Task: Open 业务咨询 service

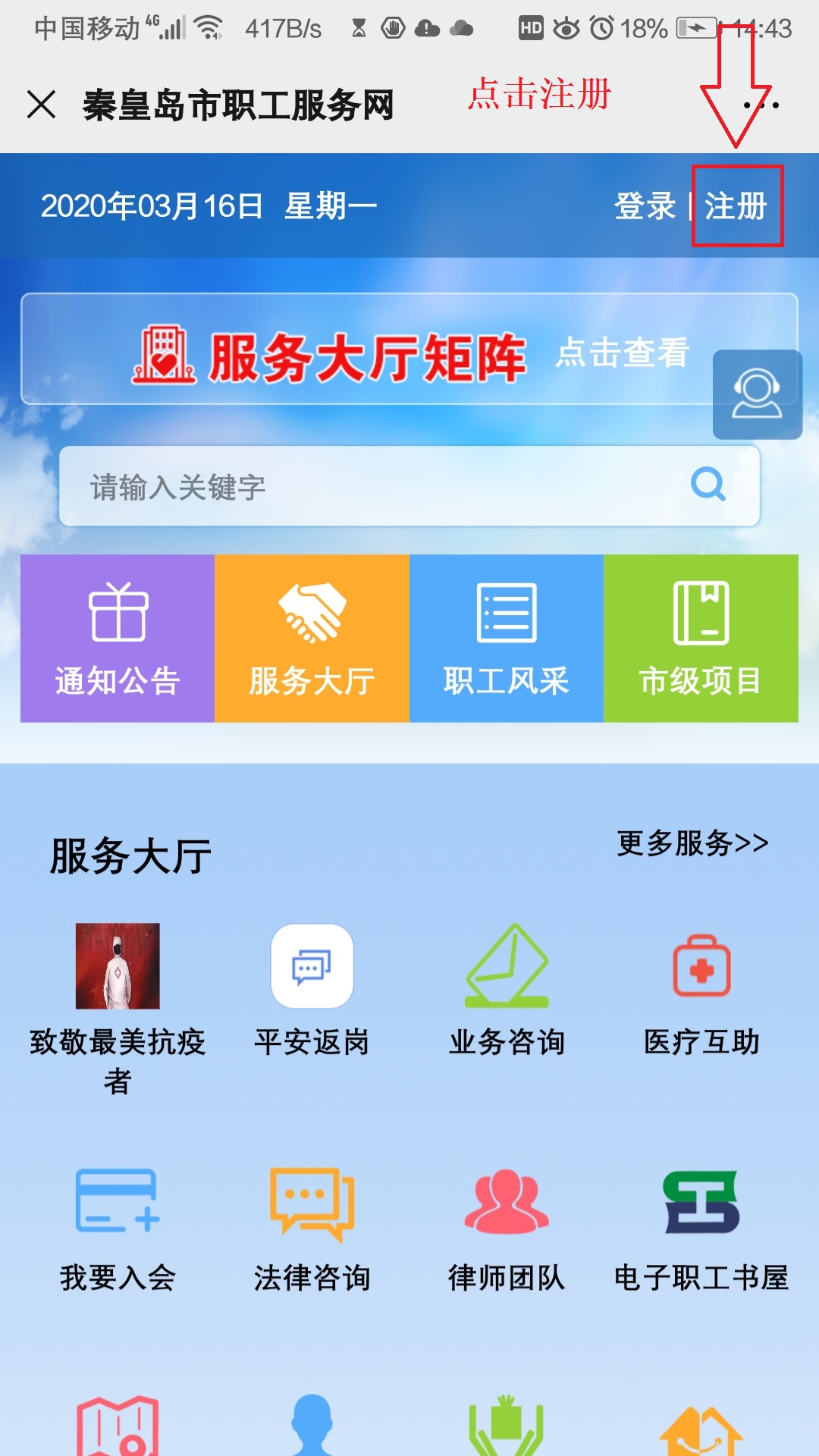Action: 507,986
